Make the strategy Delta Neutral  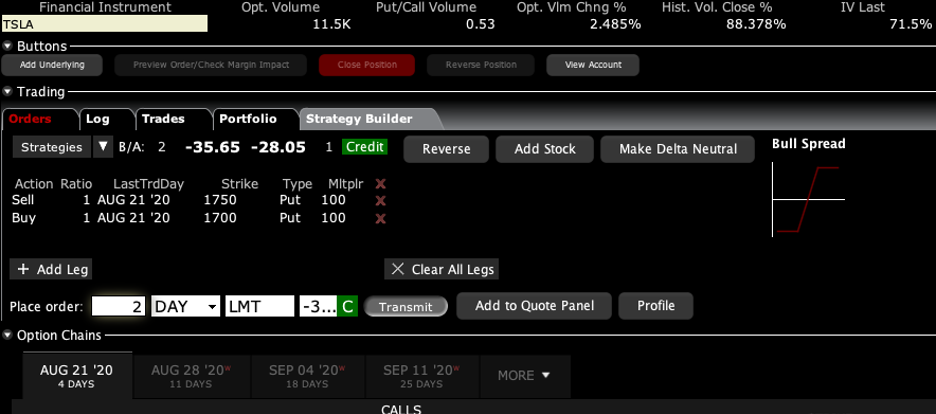click(x=678, y=149)
